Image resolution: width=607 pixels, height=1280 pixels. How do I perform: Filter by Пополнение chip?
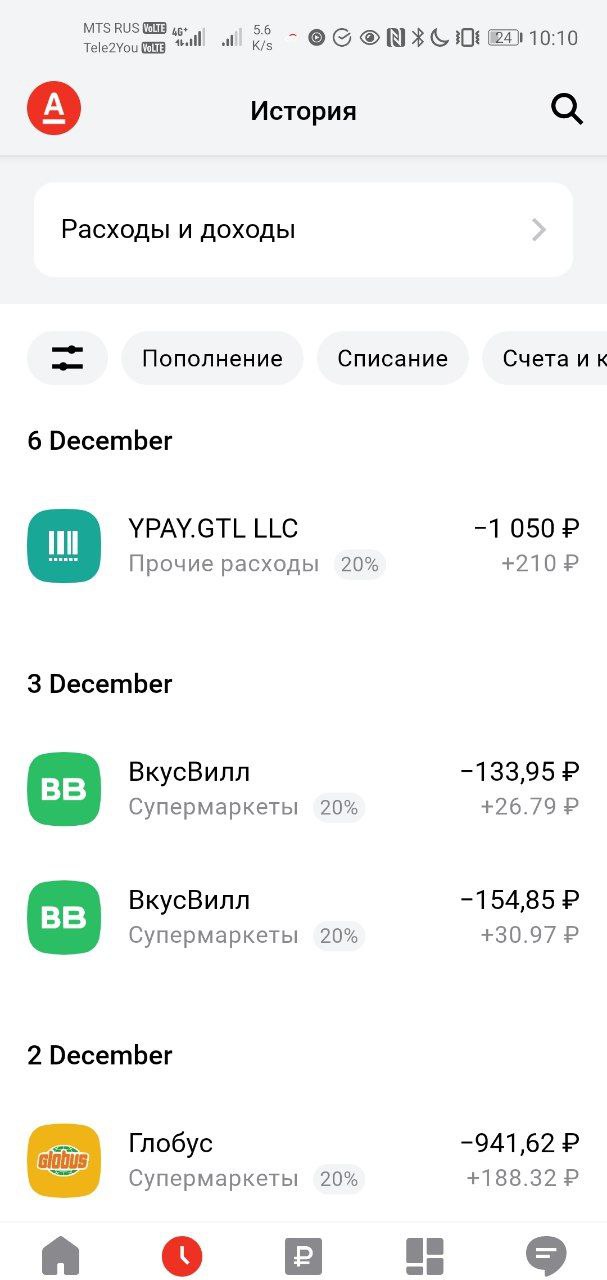click(x=212, y=358)
